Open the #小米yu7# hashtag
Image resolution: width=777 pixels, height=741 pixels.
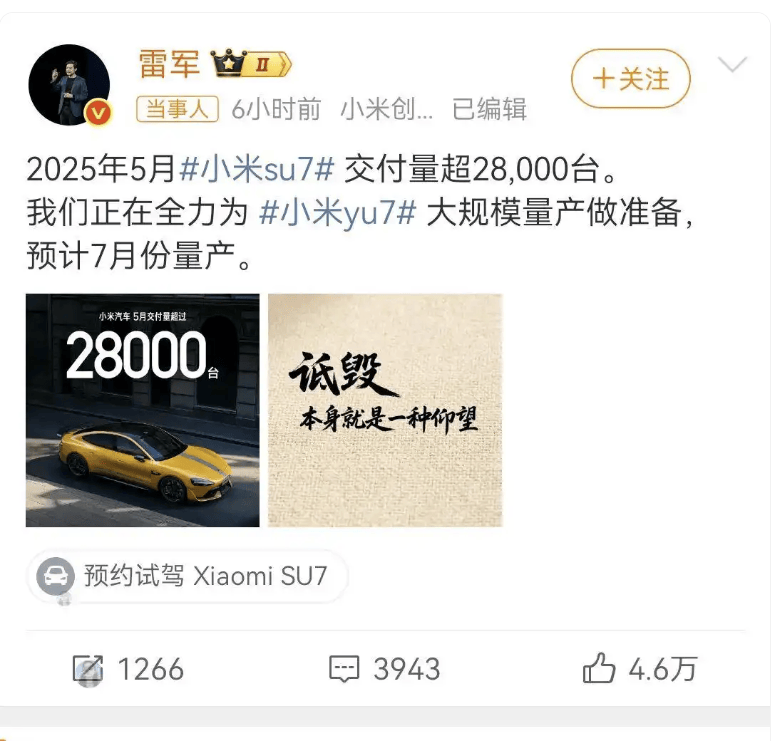(337, 214)
